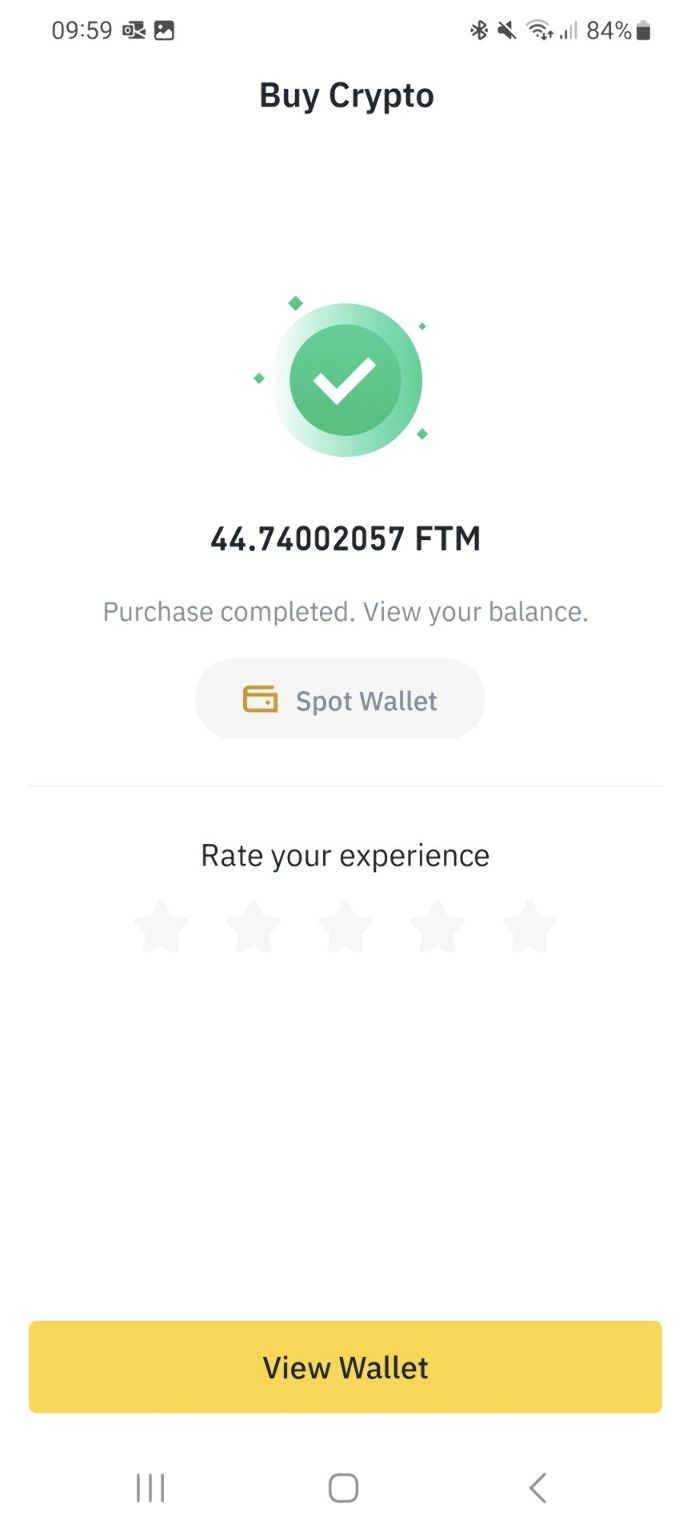Give a two-star rating
The width and height of the screenshot is (691, 1536).
253,926
